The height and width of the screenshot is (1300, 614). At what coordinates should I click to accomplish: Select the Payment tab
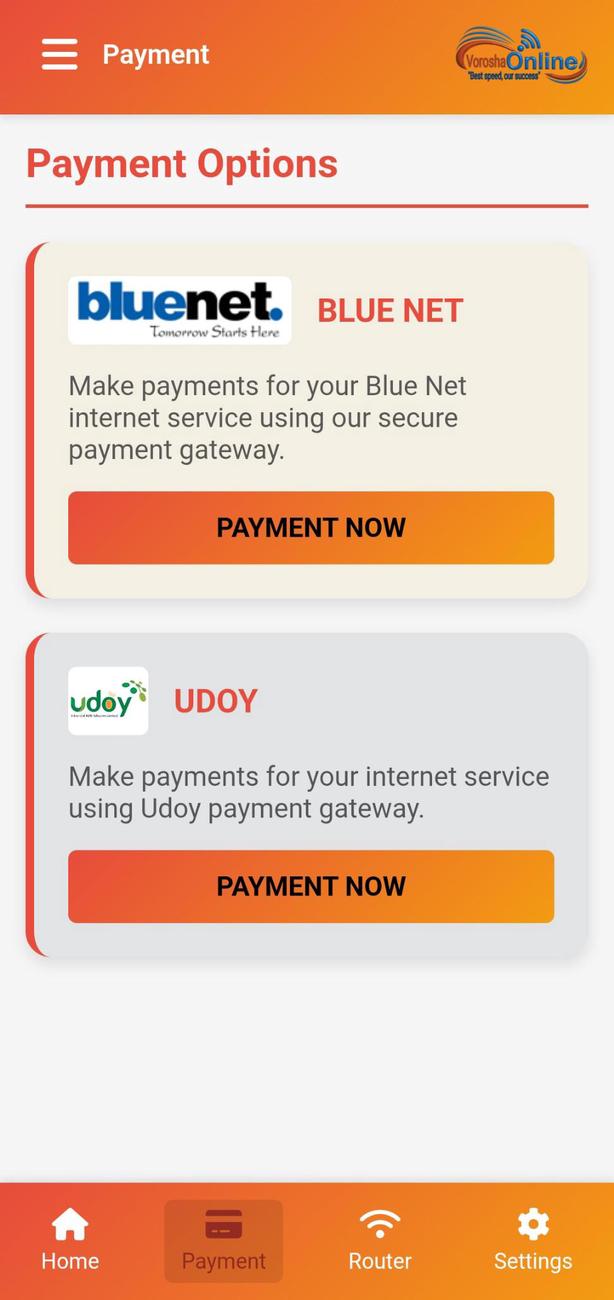point(224,1240)
